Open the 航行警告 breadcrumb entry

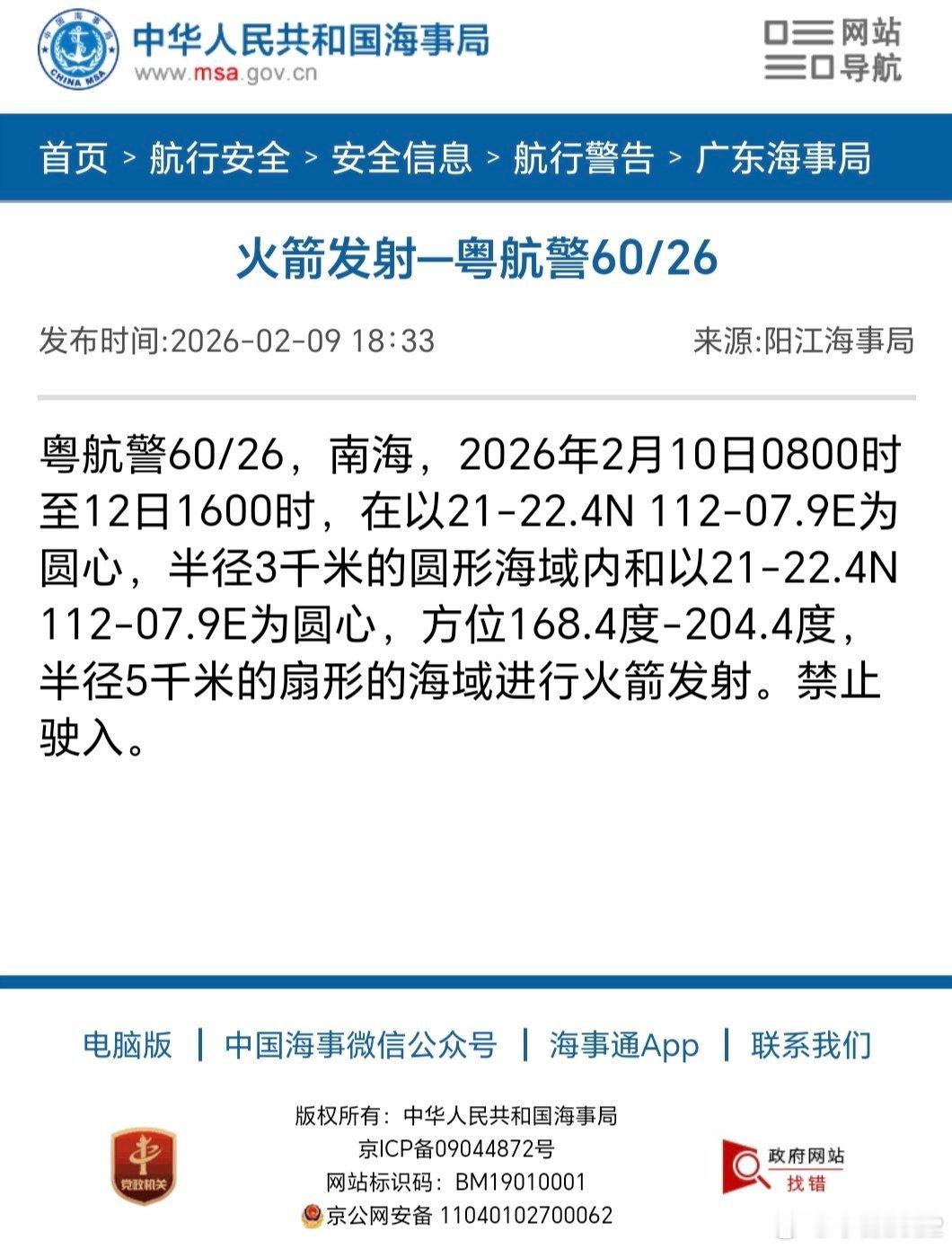pos(580,158)
